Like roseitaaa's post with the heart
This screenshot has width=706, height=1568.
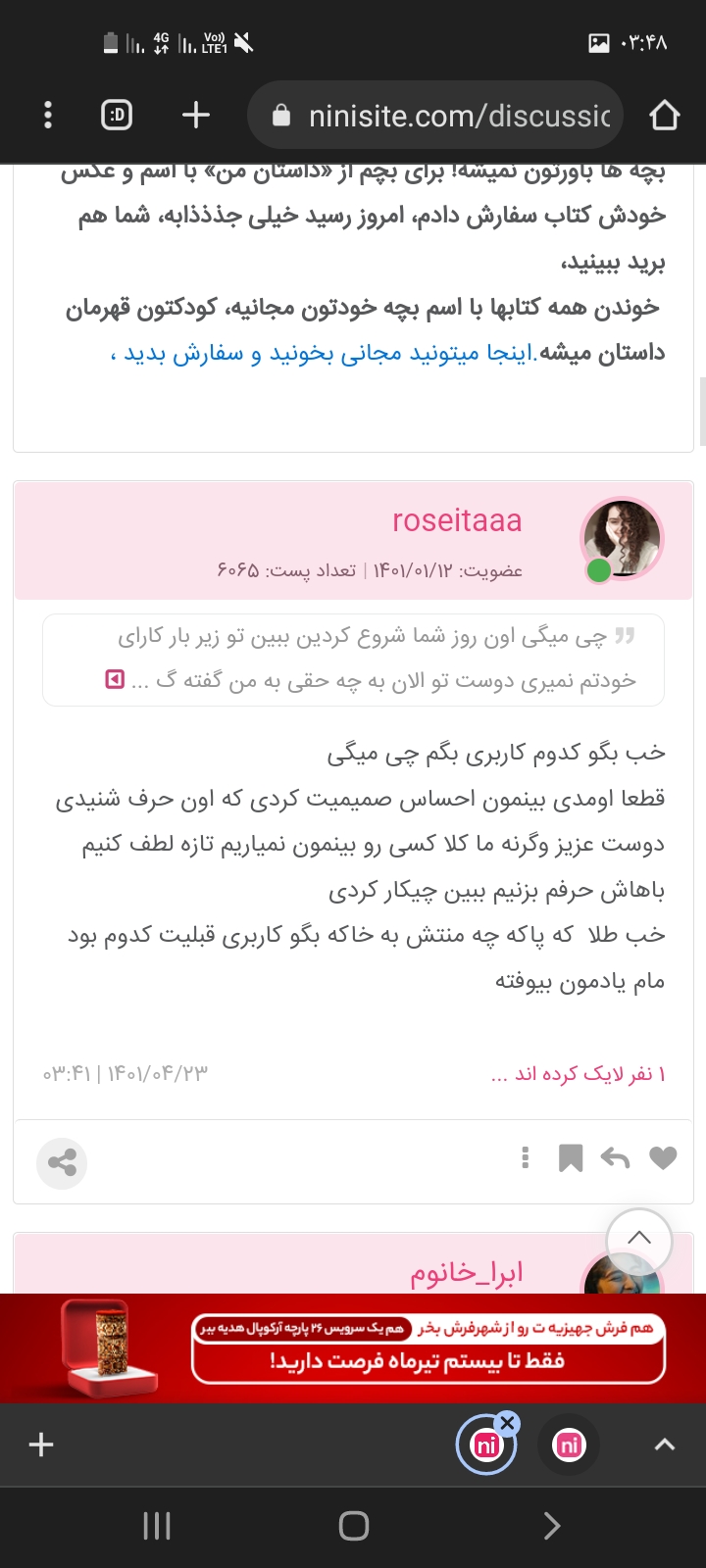[x=663, y=1158]
